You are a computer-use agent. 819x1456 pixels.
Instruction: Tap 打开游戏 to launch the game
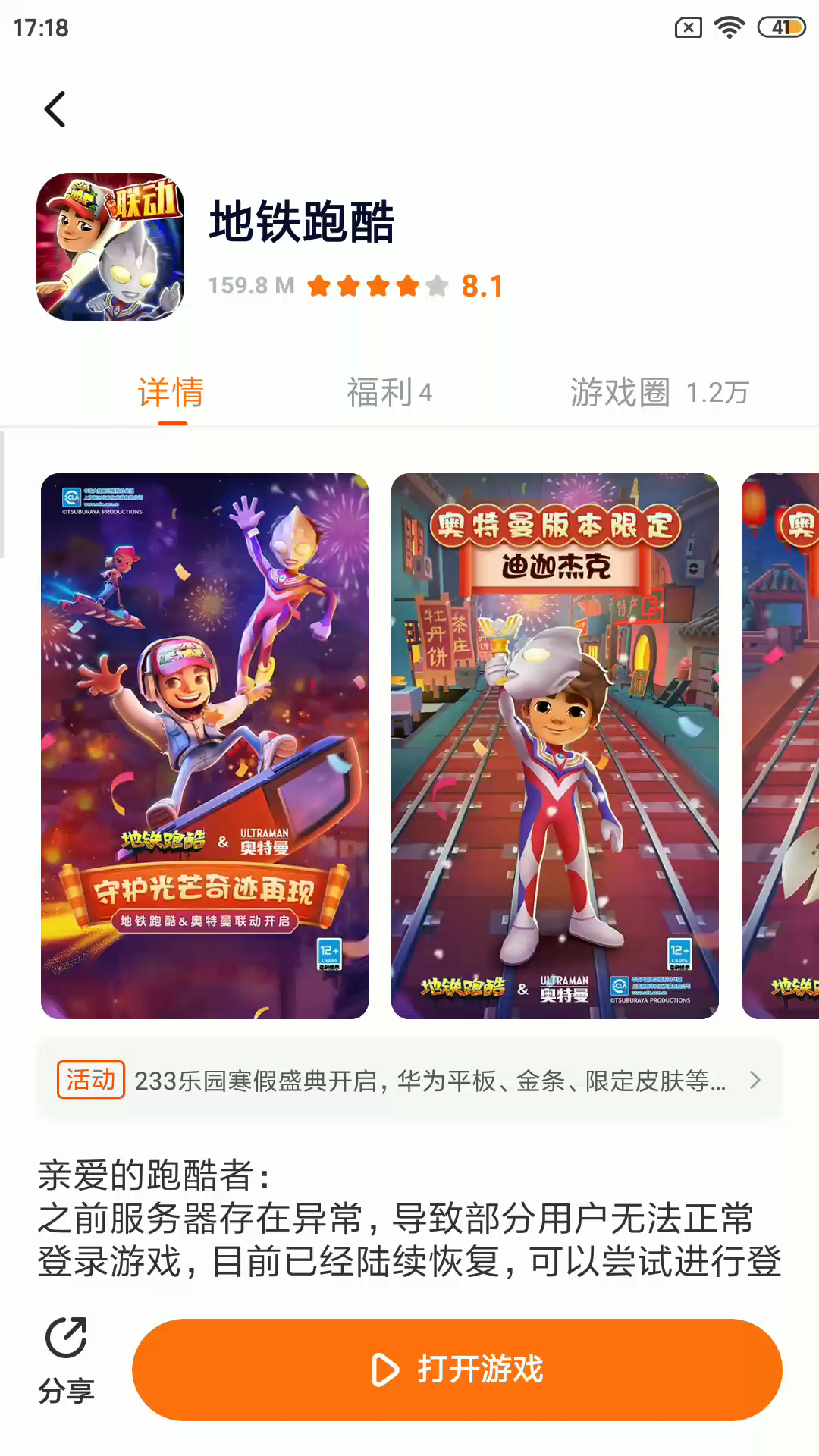(457, 1370)
